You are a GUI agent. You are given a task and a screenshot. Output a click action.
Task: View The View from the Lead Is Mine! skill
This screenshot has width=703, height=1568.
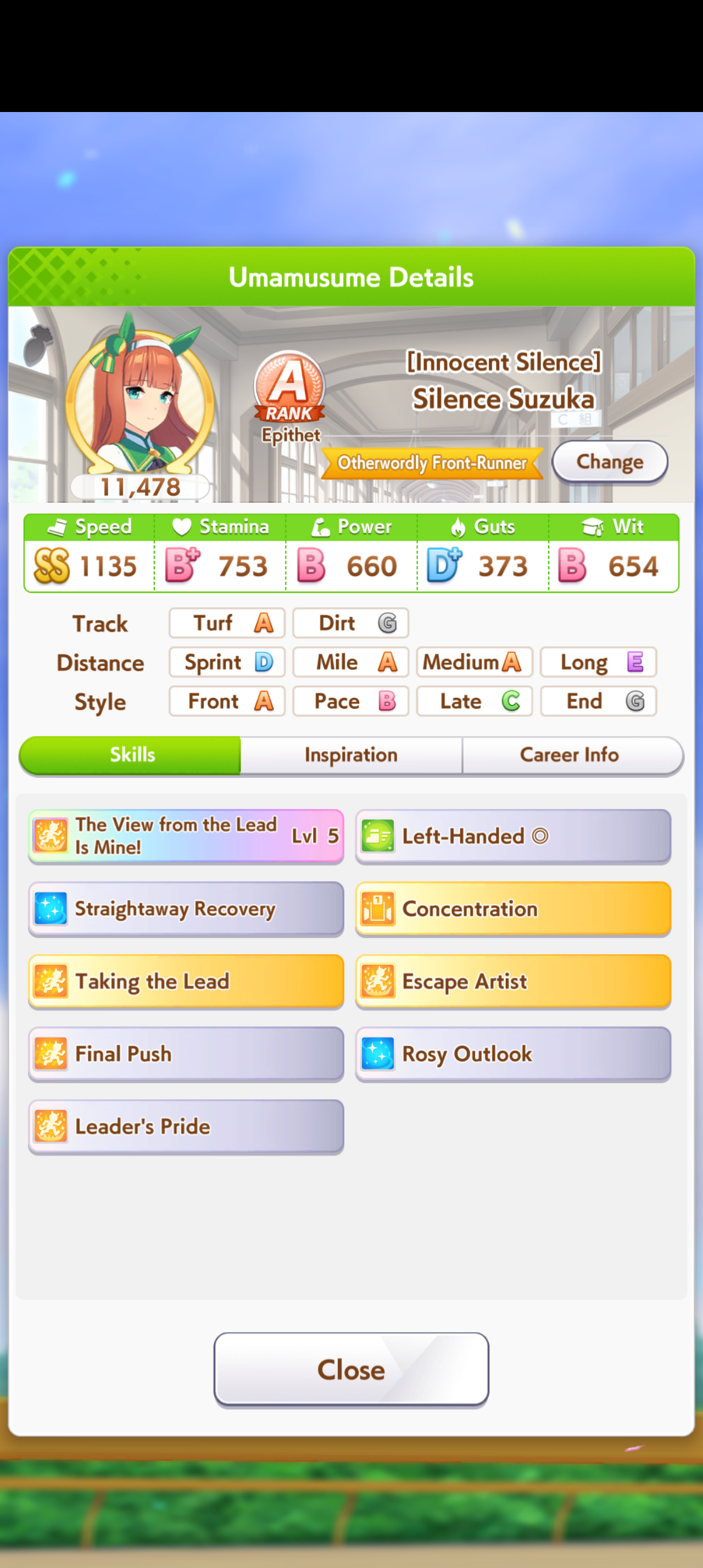pos(186,836)
